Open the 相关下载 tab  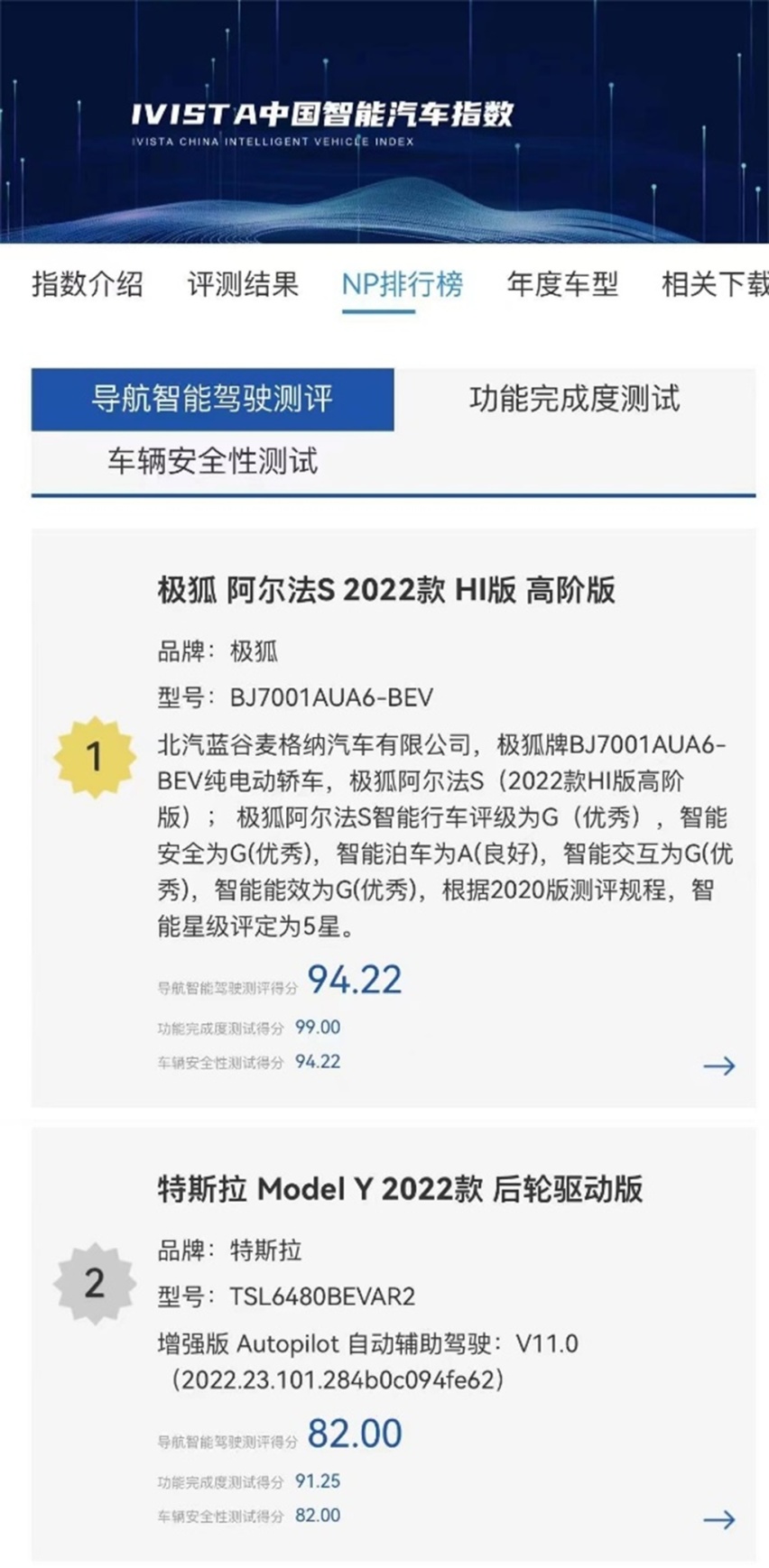click(715, 284)
